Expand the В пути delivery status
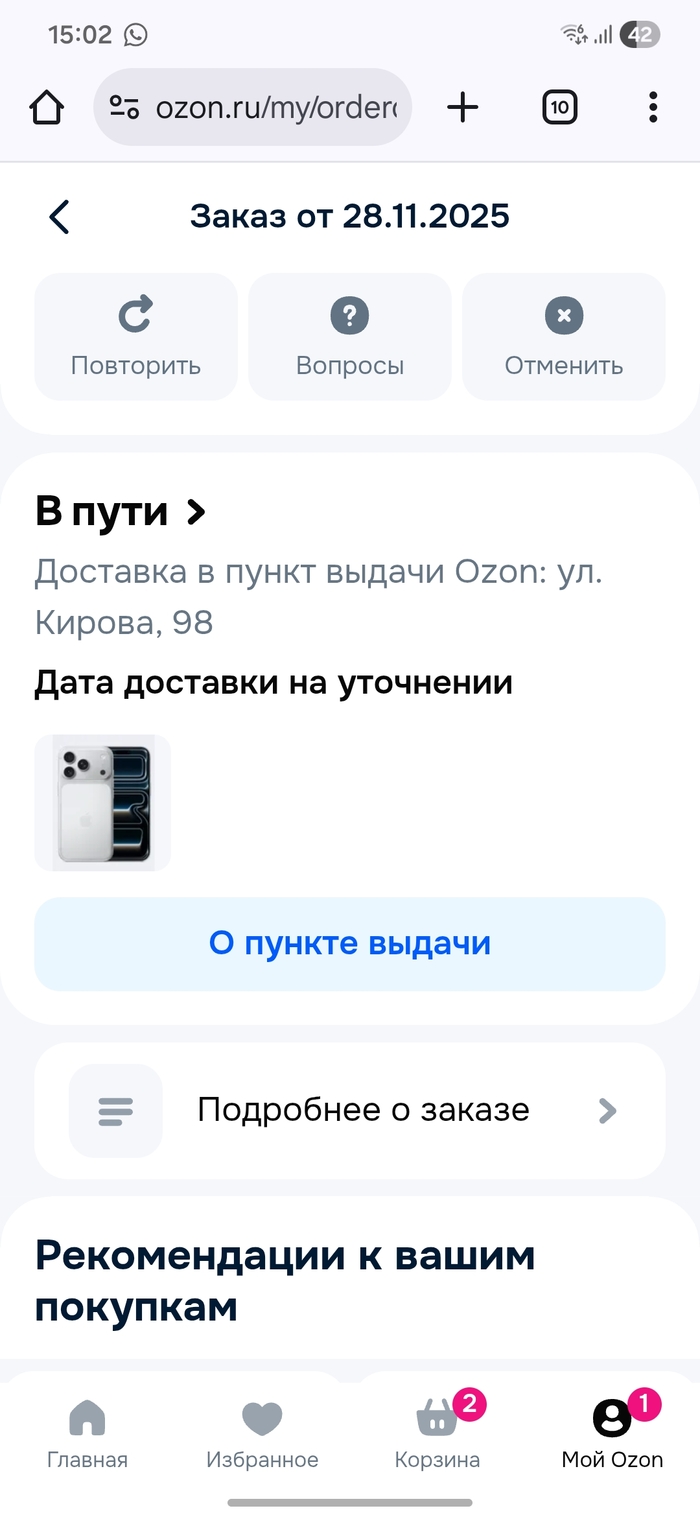Image resolution: width=700 pixels, height=1517 pixels. coord(121,512)
